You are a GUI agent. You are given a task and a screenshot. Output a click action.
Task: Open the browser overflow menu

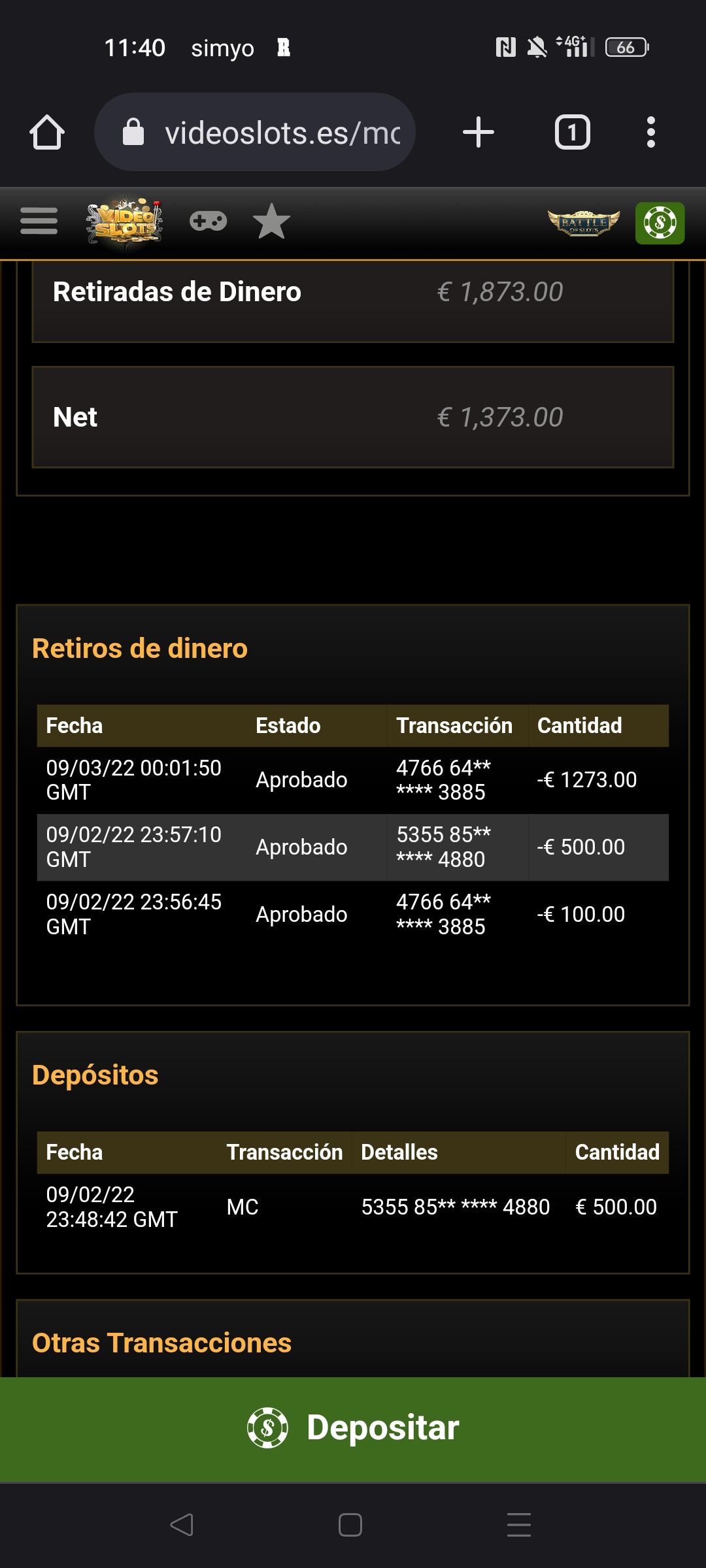(x=650, y=133)
